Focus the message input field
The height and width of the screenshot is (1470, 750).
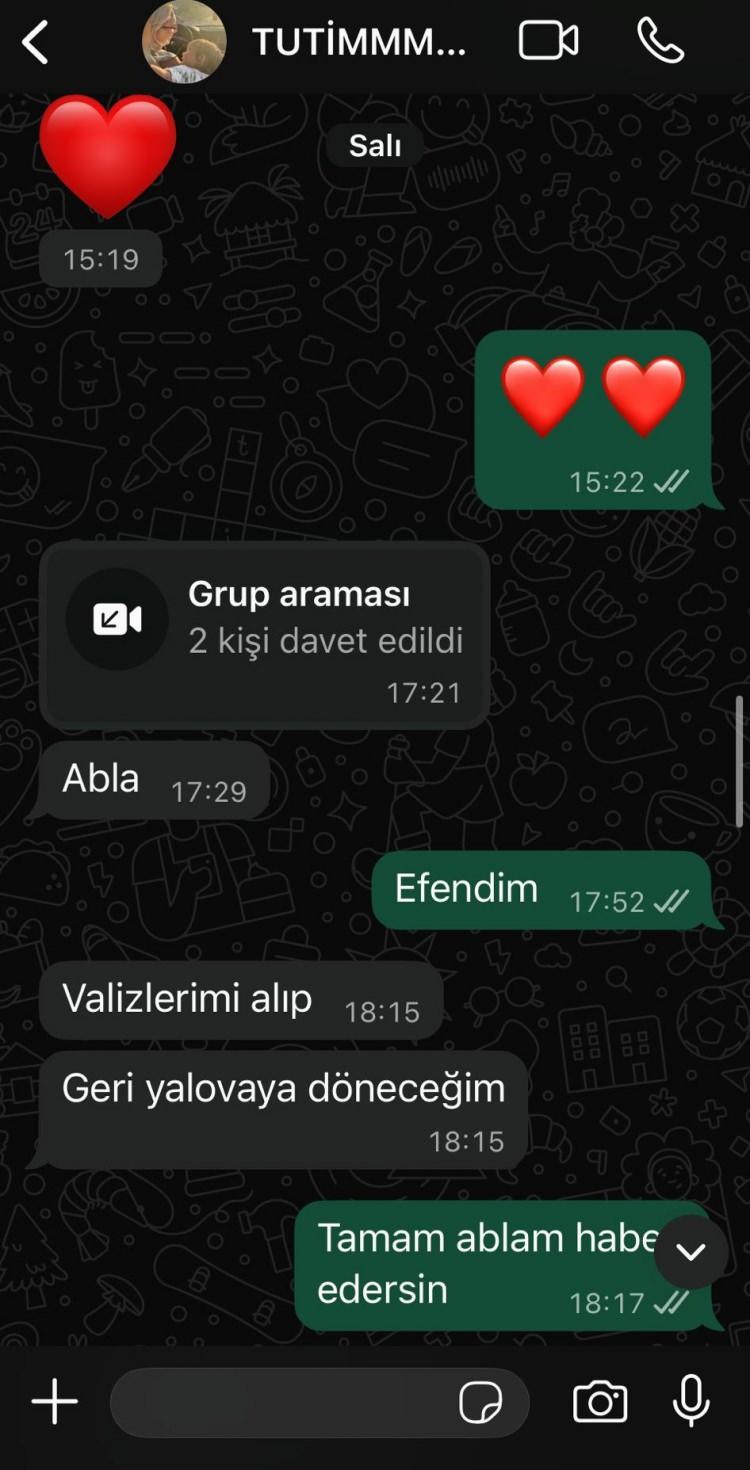pos(280,1403)
